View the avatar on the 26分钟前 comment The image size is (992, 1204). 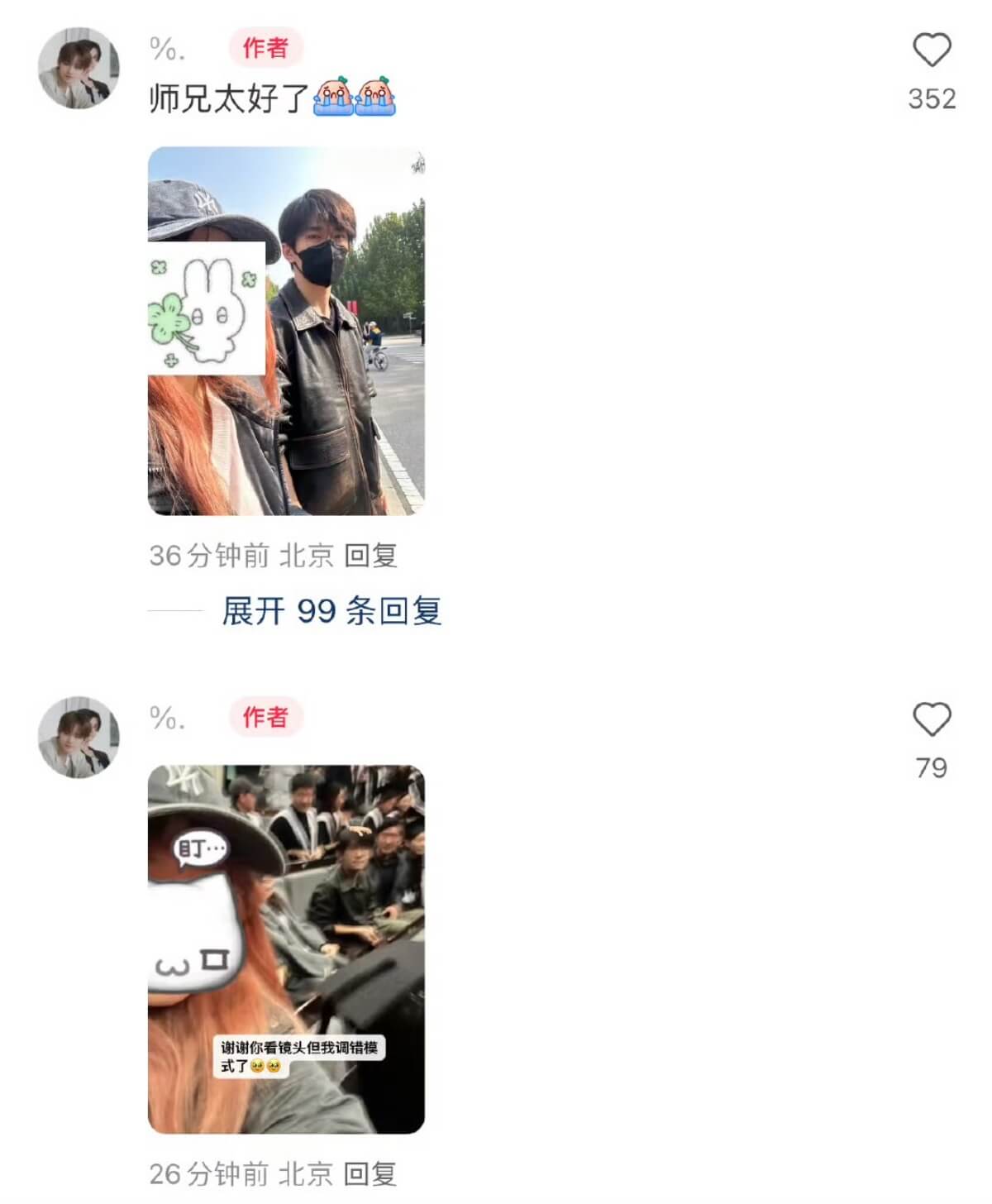pyautogui.click(x=79, y=737)
